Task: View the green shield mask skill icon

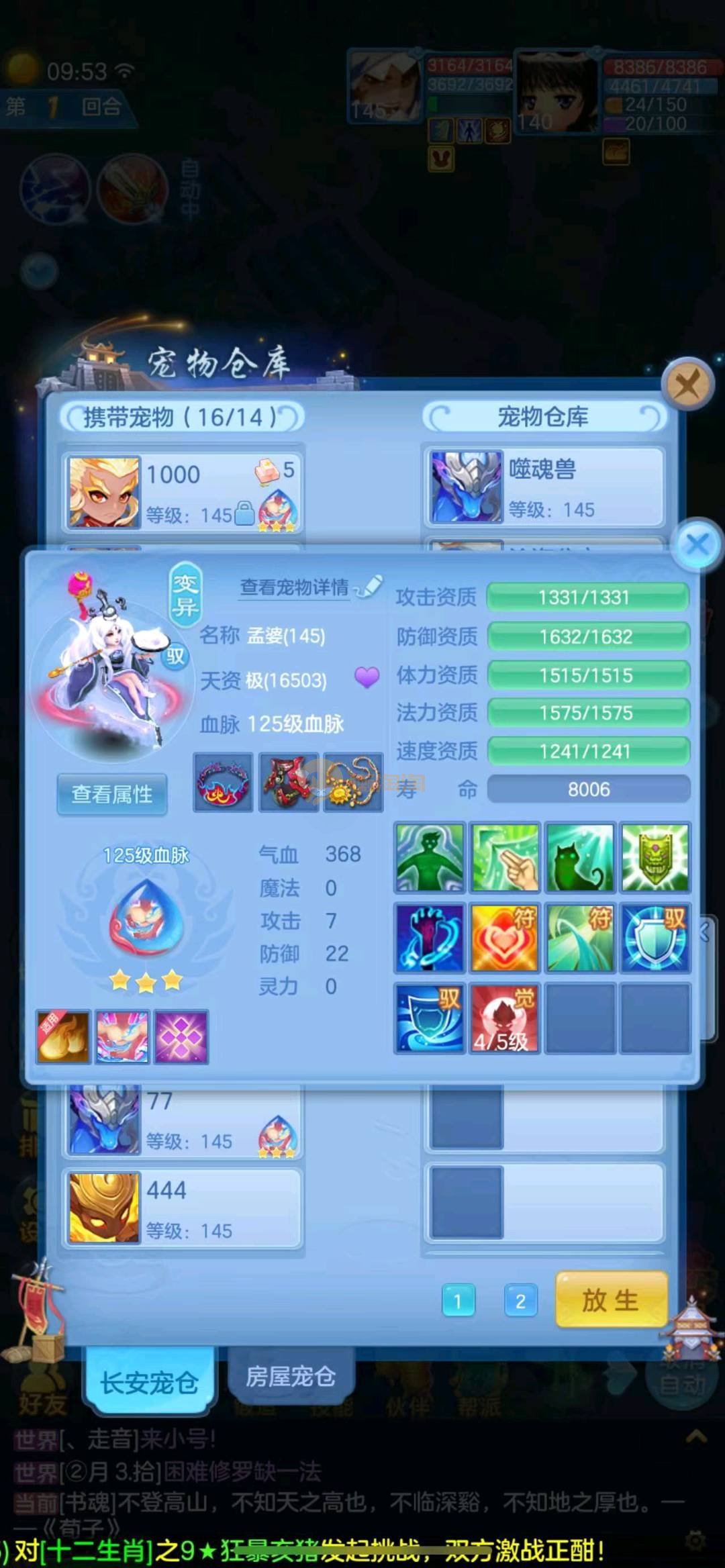Action: (x=655, y=858)
